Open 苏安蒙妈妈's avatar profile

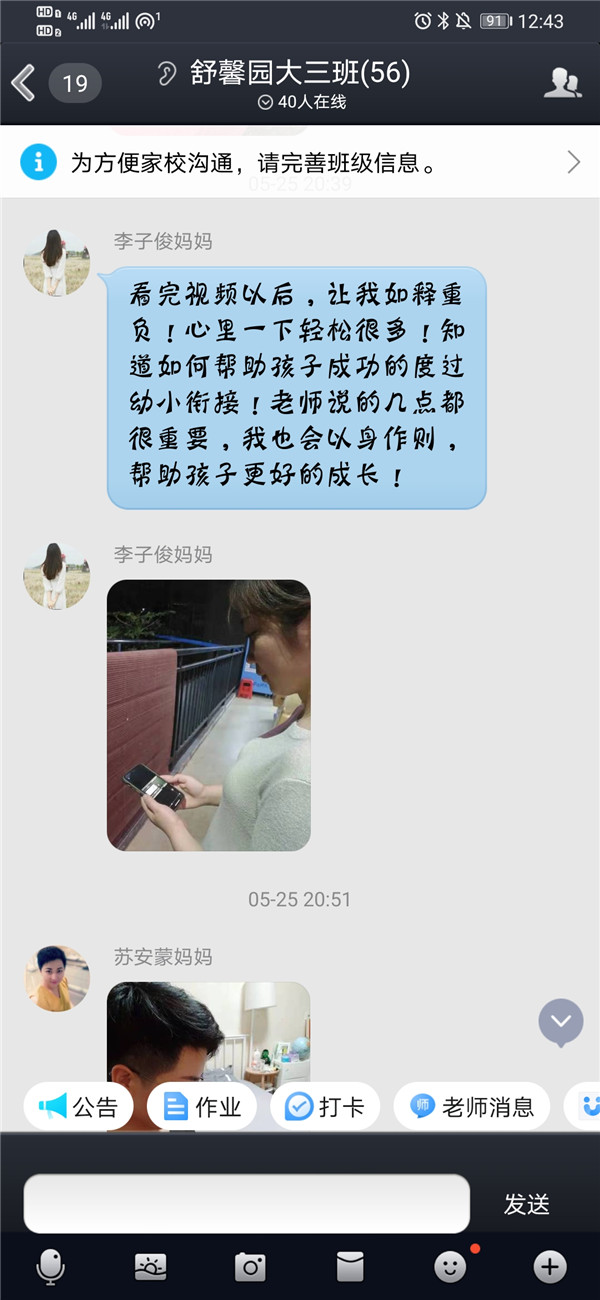click(57, 978)
